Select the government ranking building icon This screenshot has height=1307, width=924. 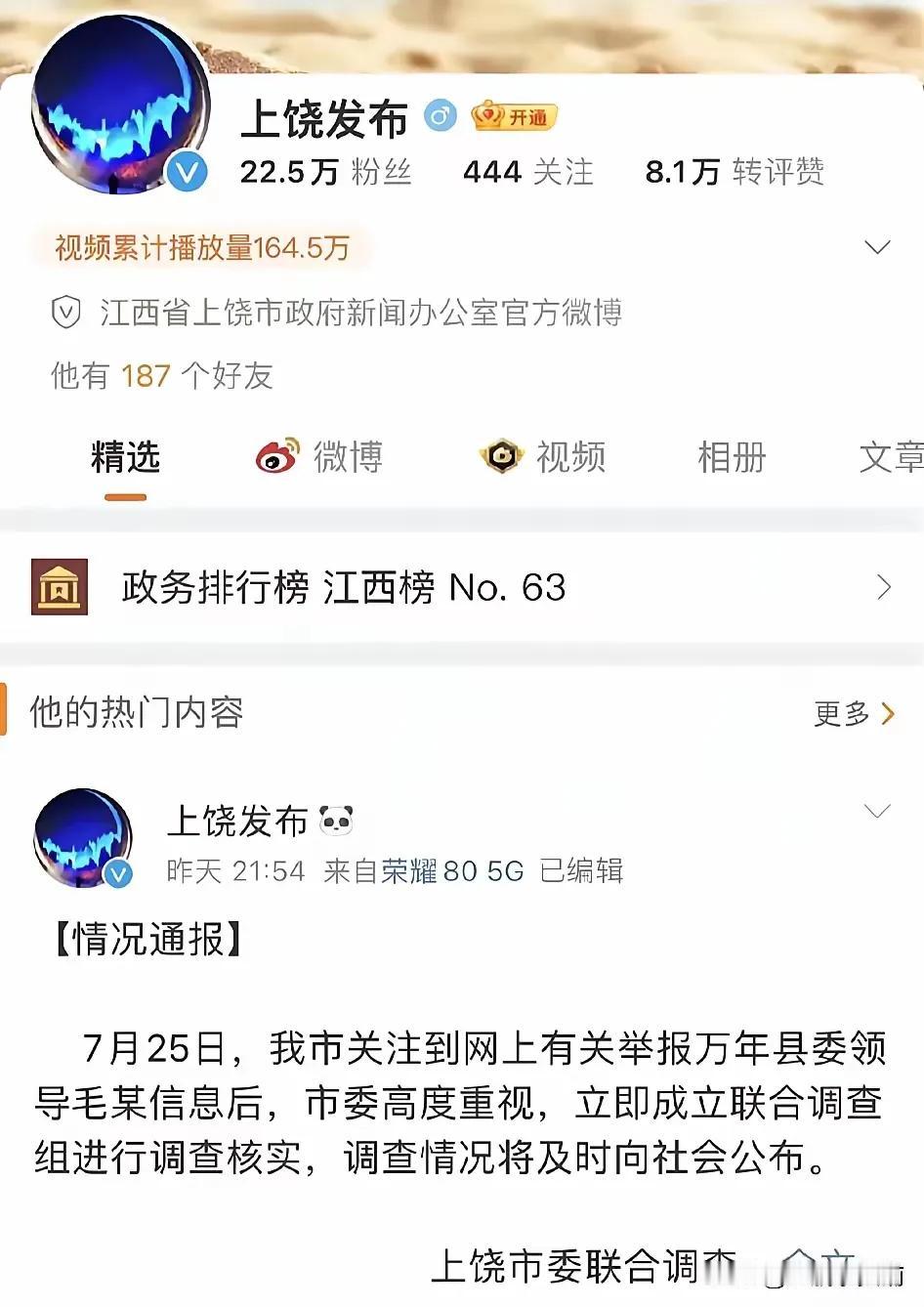coord(61,588)
